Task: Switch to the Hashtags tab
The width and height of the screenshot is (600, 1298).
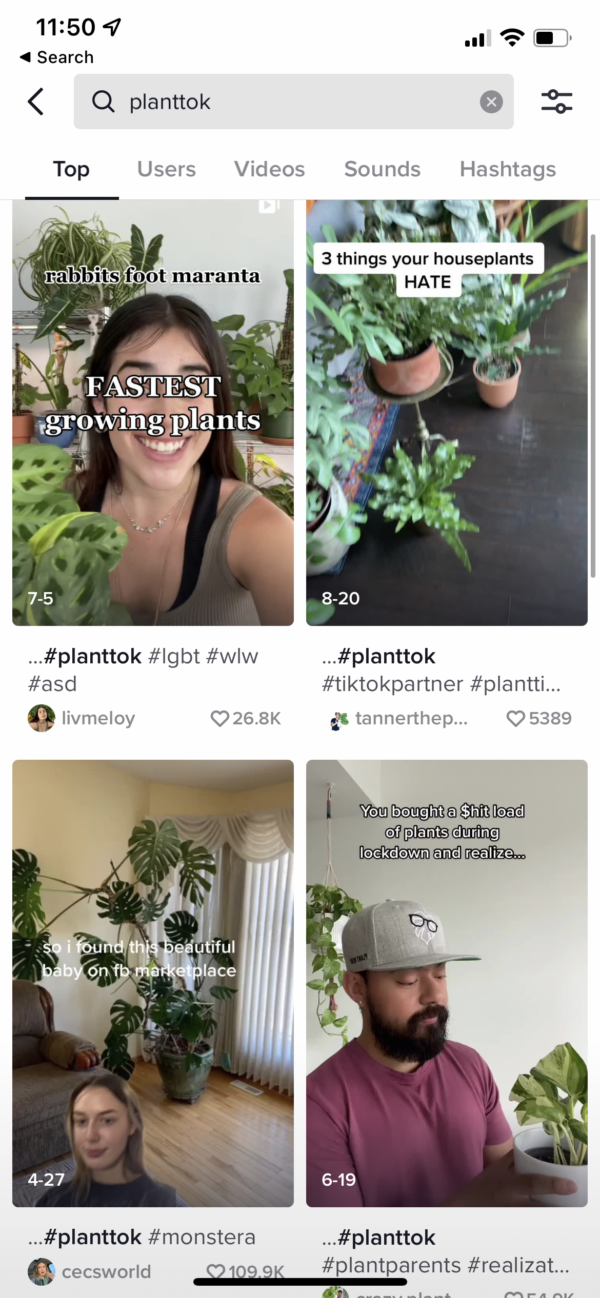Action: pos(507,169)
